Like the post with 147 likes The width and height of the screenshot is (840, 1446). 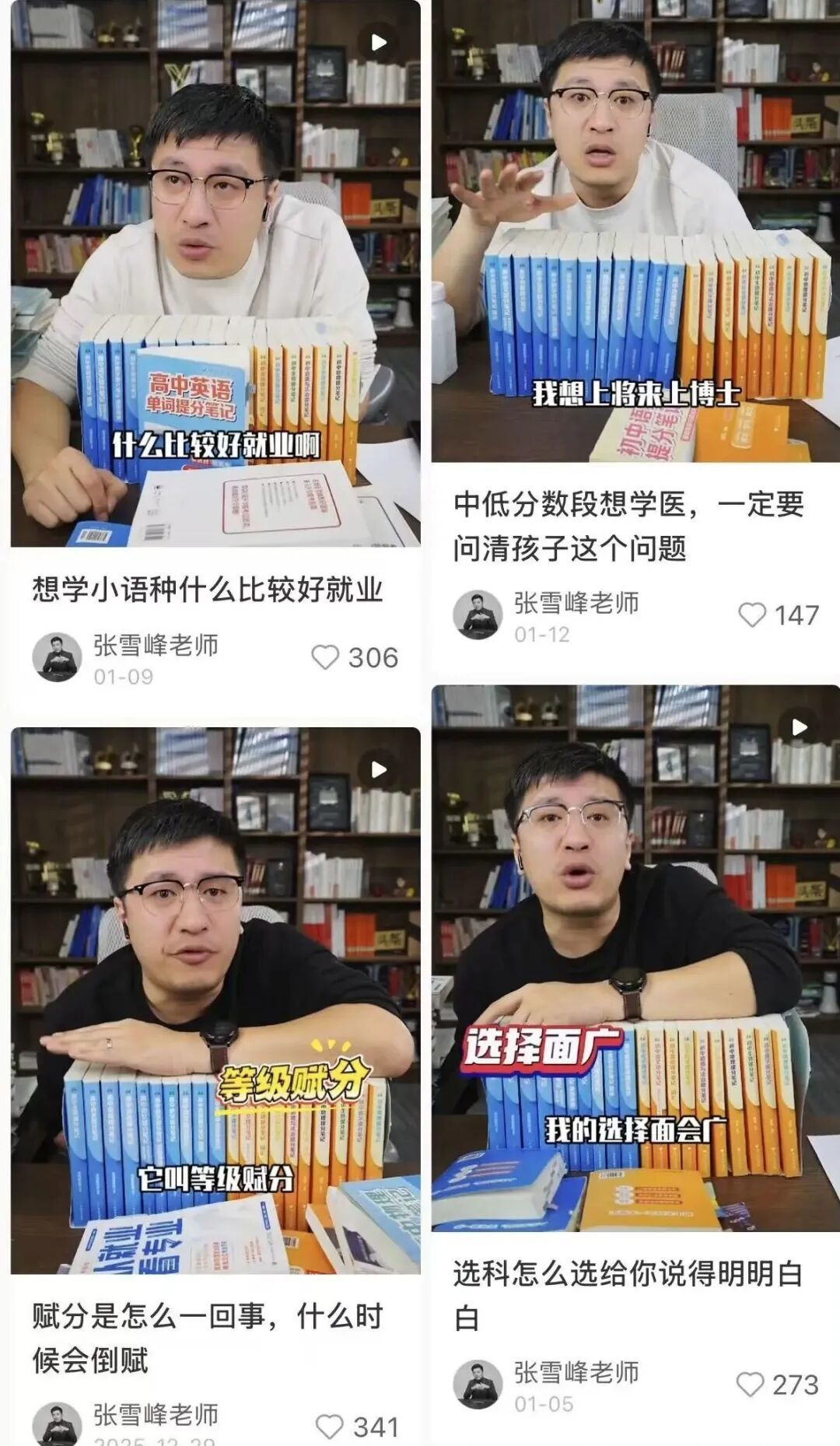click(751, 615)
